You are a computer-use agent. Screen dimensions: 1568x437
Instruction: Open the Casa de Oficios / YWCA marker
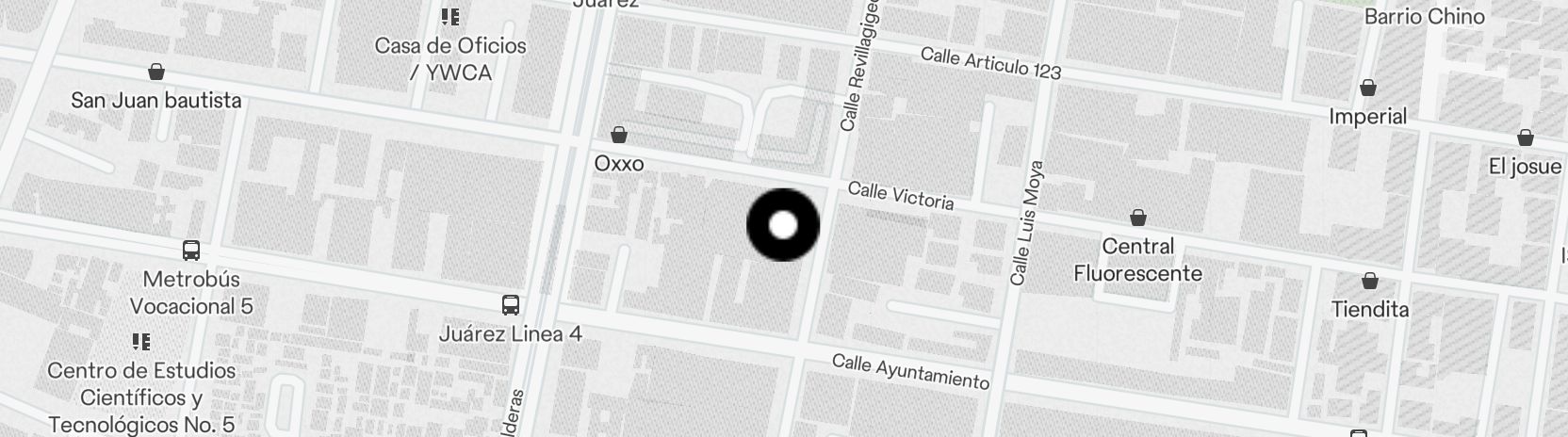[450, 17]
